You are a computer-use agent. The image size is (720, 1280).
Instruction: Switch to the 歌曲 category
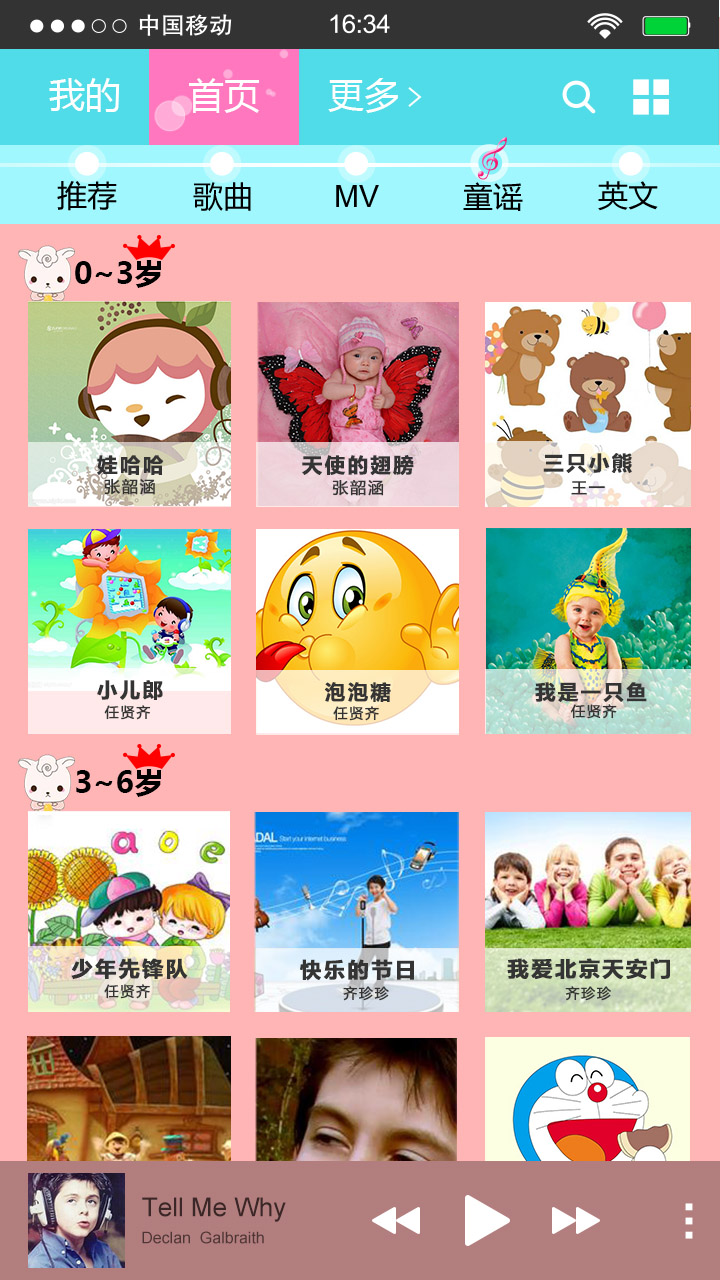click(x=222, y=196)
